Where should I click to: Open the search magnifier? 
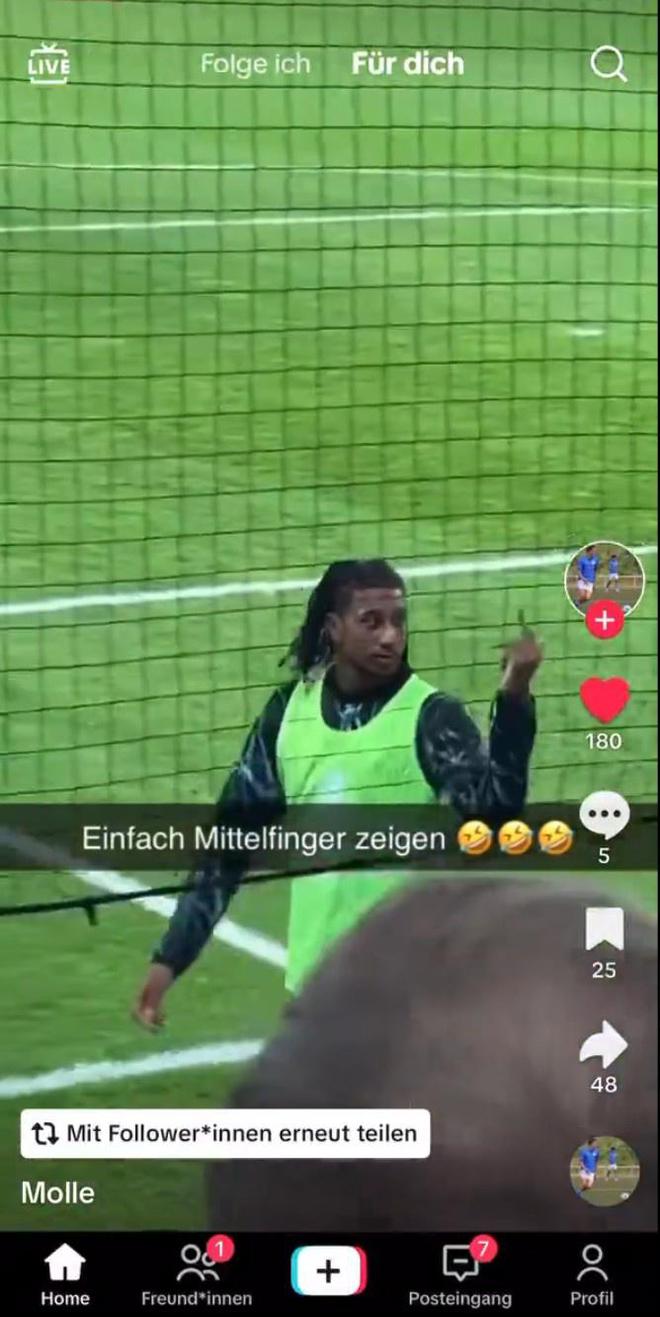coord(608,64)
